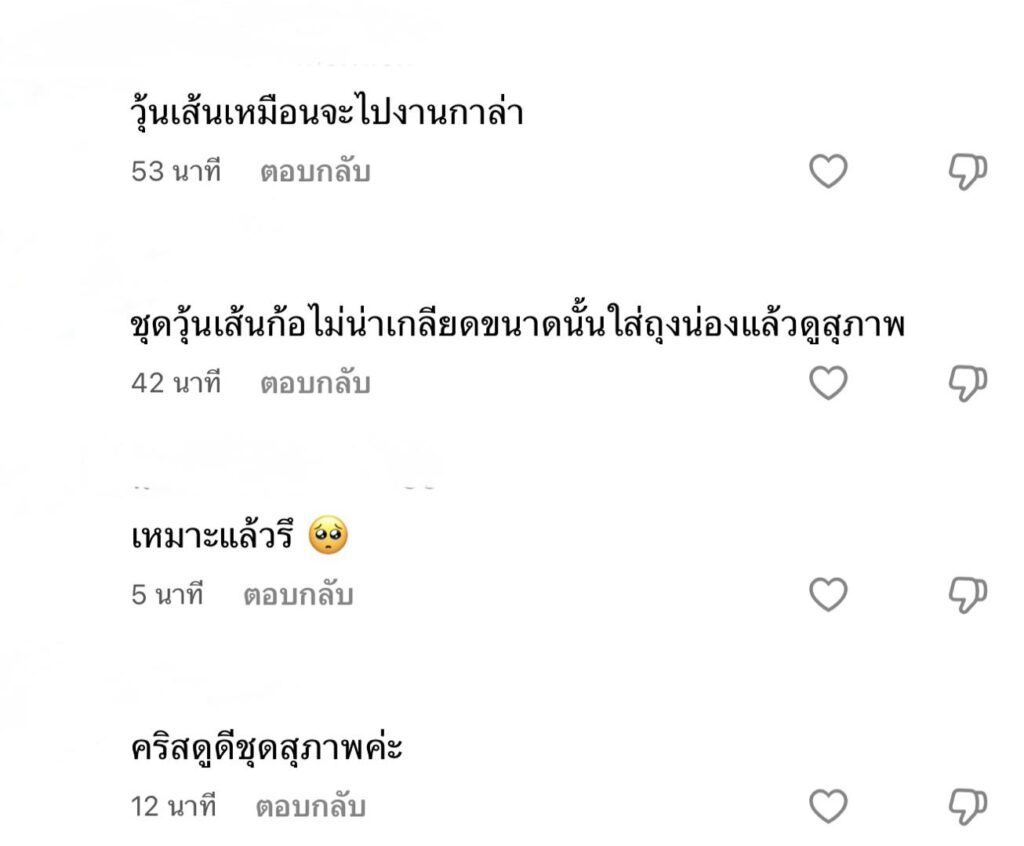Like the comment 'วุ้นเส้นเหมือนจะไปงานกาล่า'
Image resolution: width=1024 pixels, height=846 pixels.
(827, 172)
